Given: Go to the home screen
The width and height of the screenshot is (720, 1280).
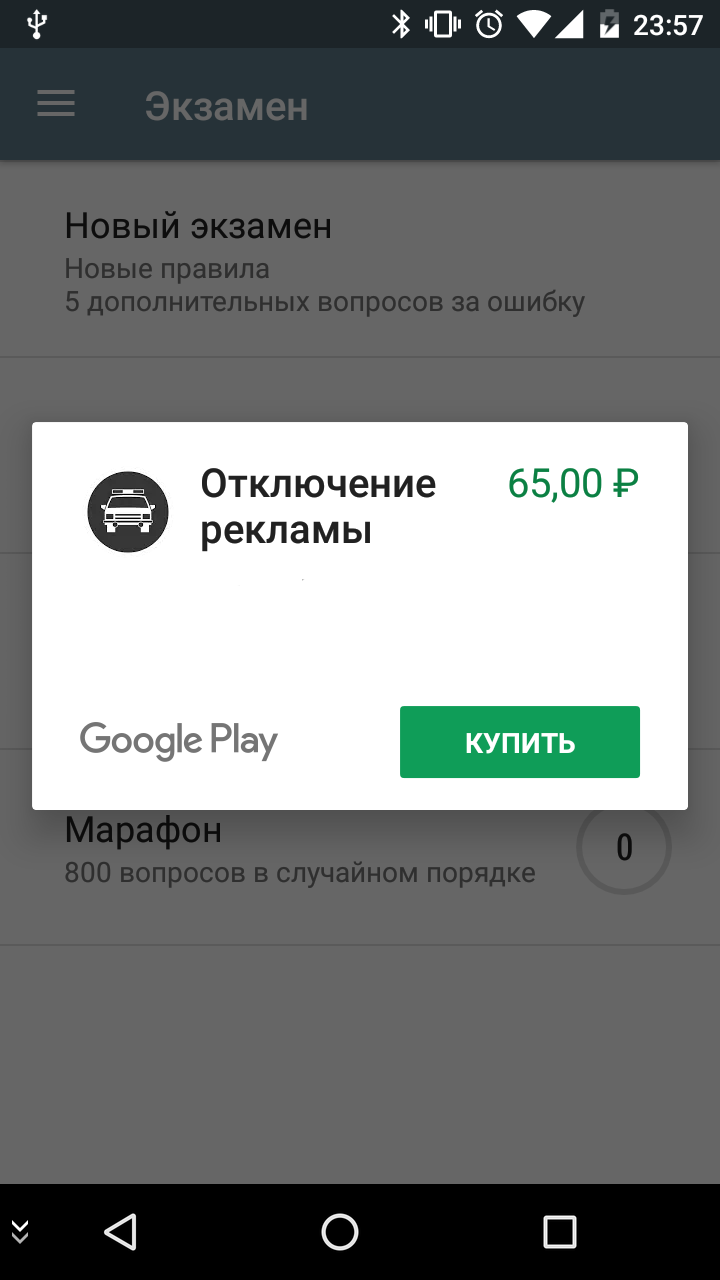Looking at the screenshot, I should tap(340, 1231).
